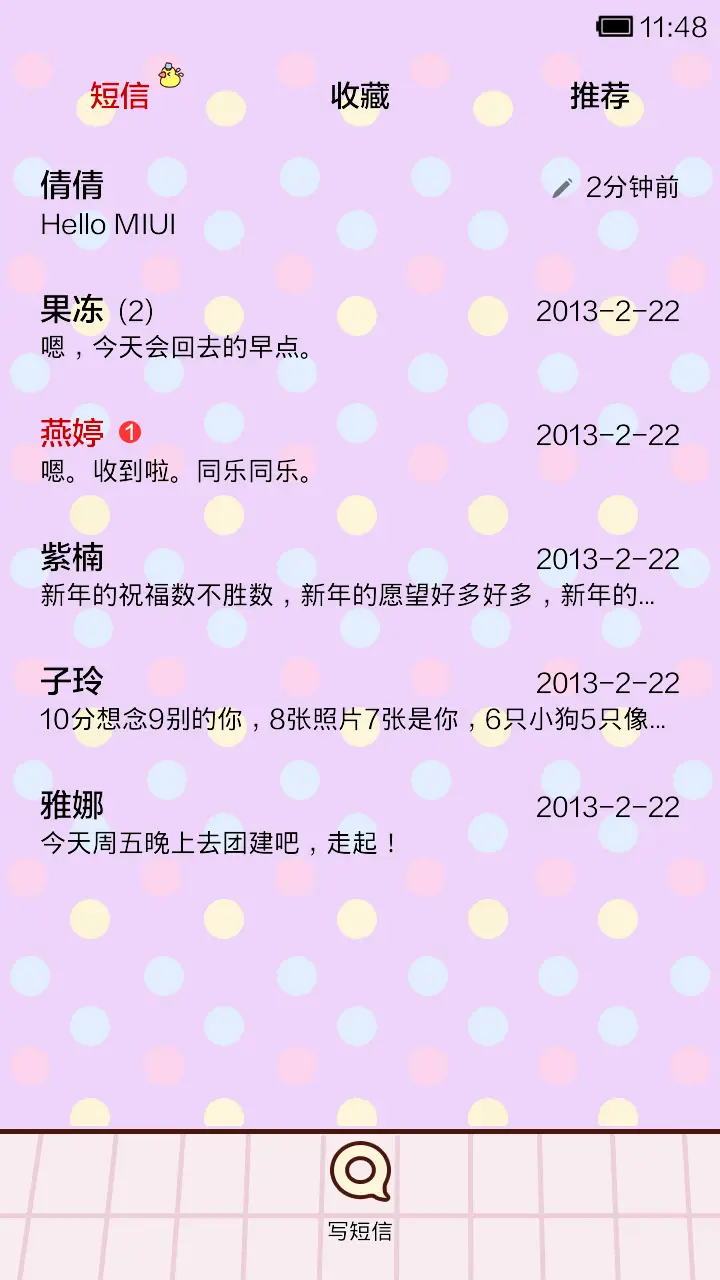Viewport: 720px width, 1280px height.
Task: Switch to the 收藏 tab
Action: [x=360, y=97]
